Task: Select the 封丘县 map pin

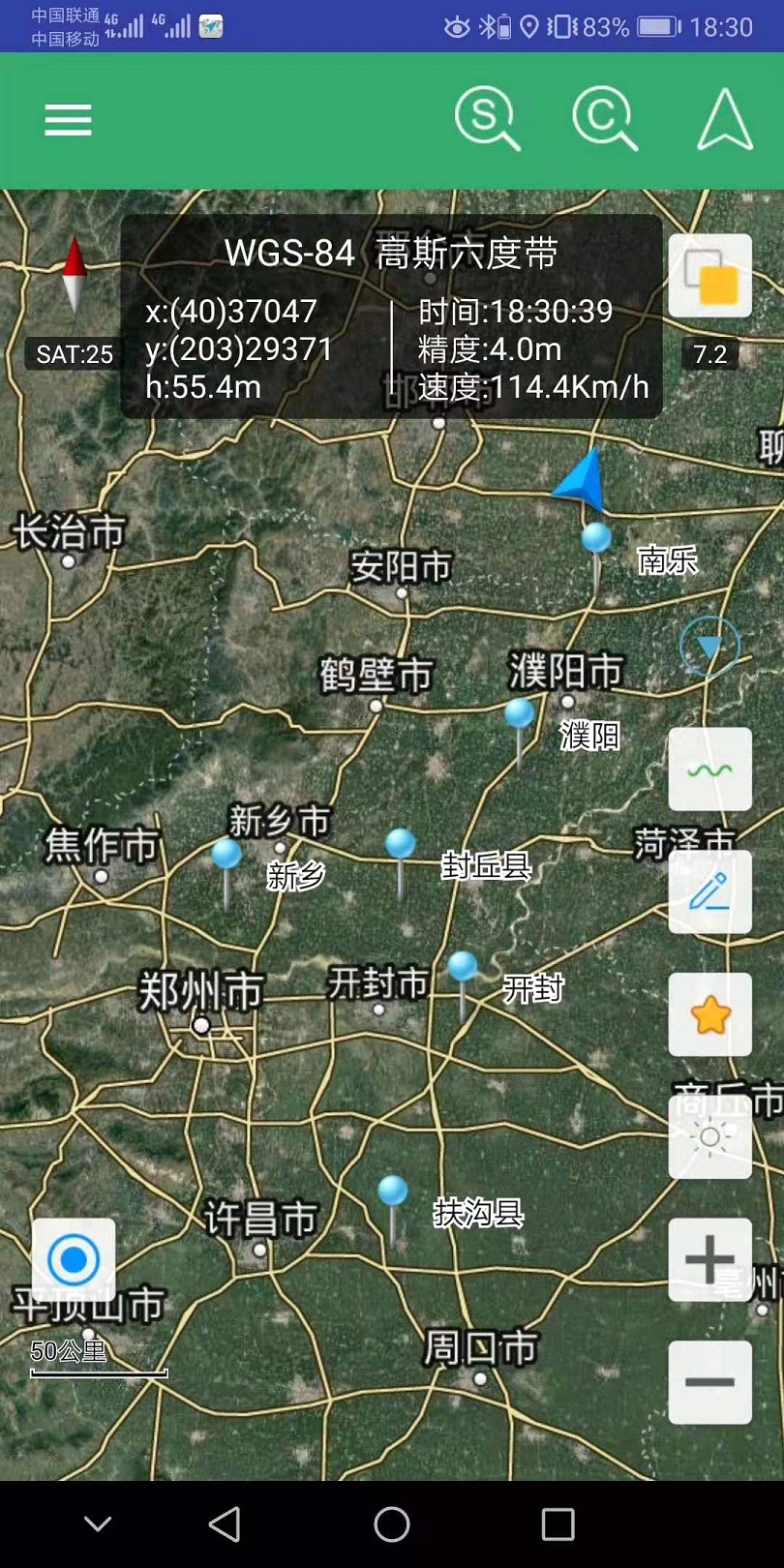Action: 401,862
